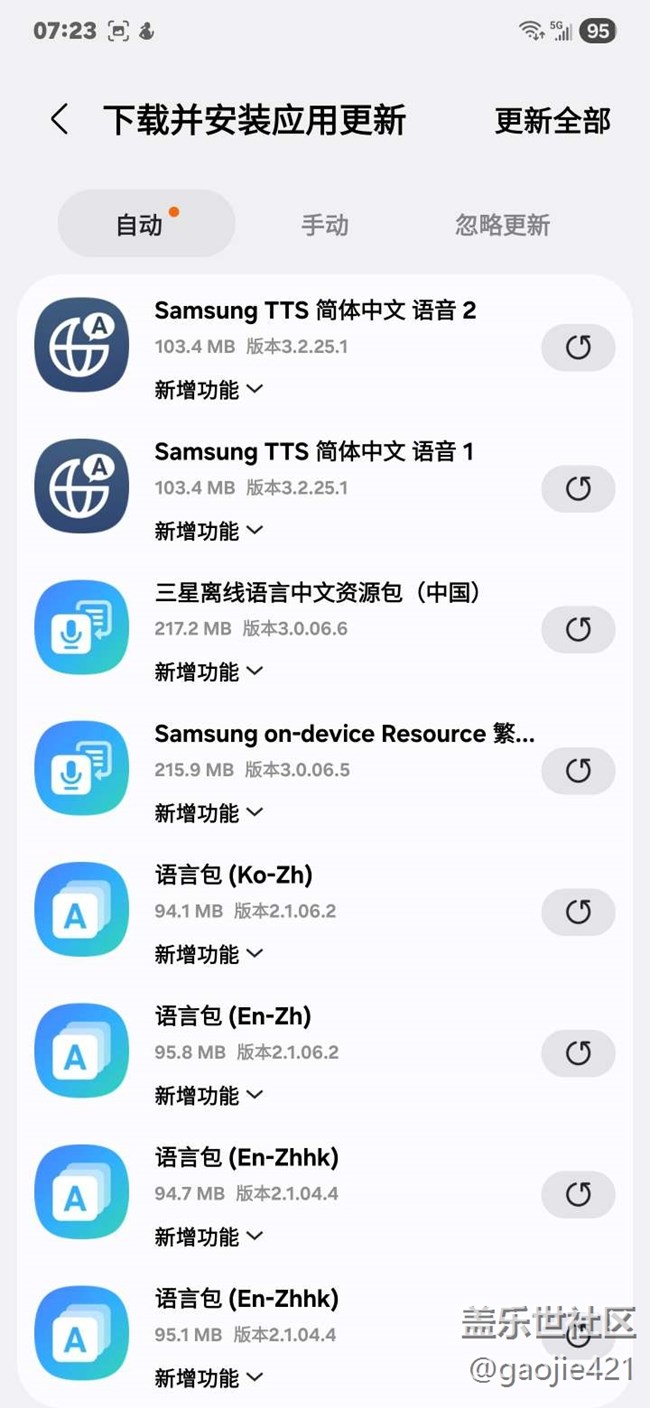Expand 新增功能 under Samsung TTS 语音 2
650x1408 pixels.
pyautogui.click(x=208, y=390)
